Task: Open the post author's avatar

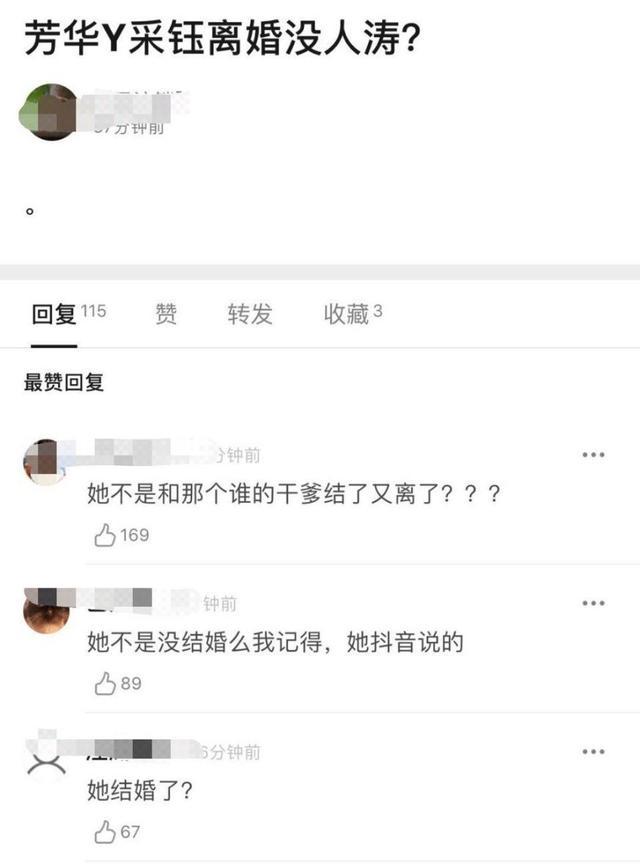Action: click(48, 111)
